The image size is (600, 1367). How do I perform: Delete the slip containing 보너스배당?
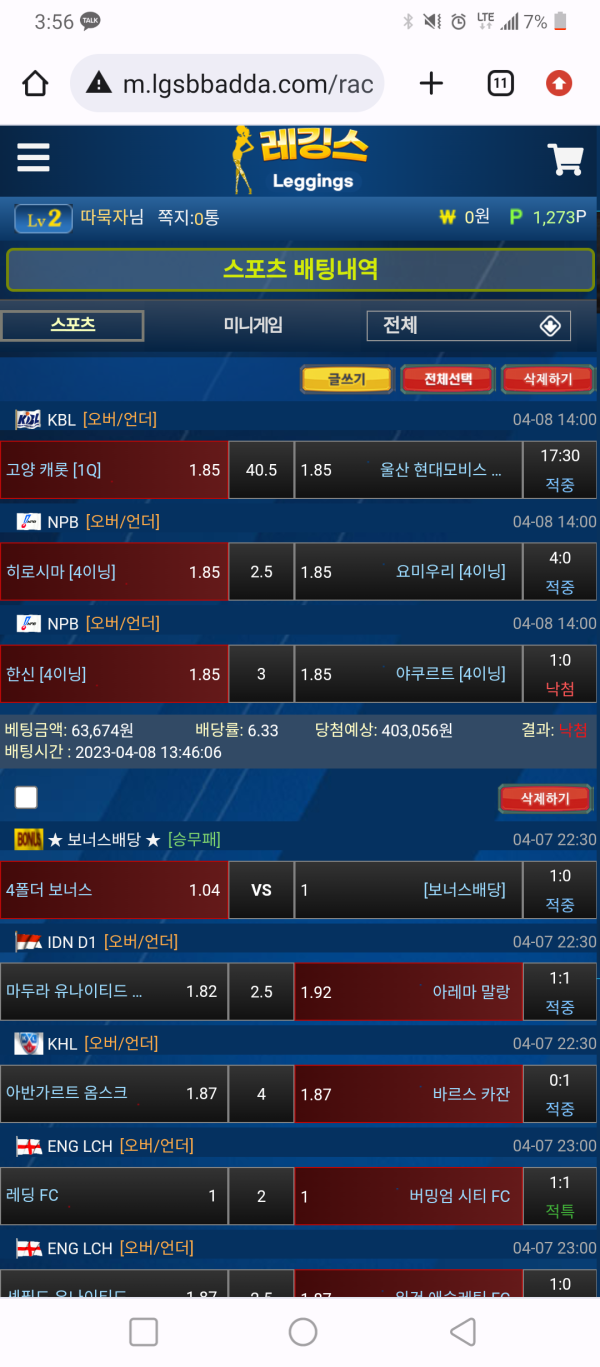(x=545, y=798)
